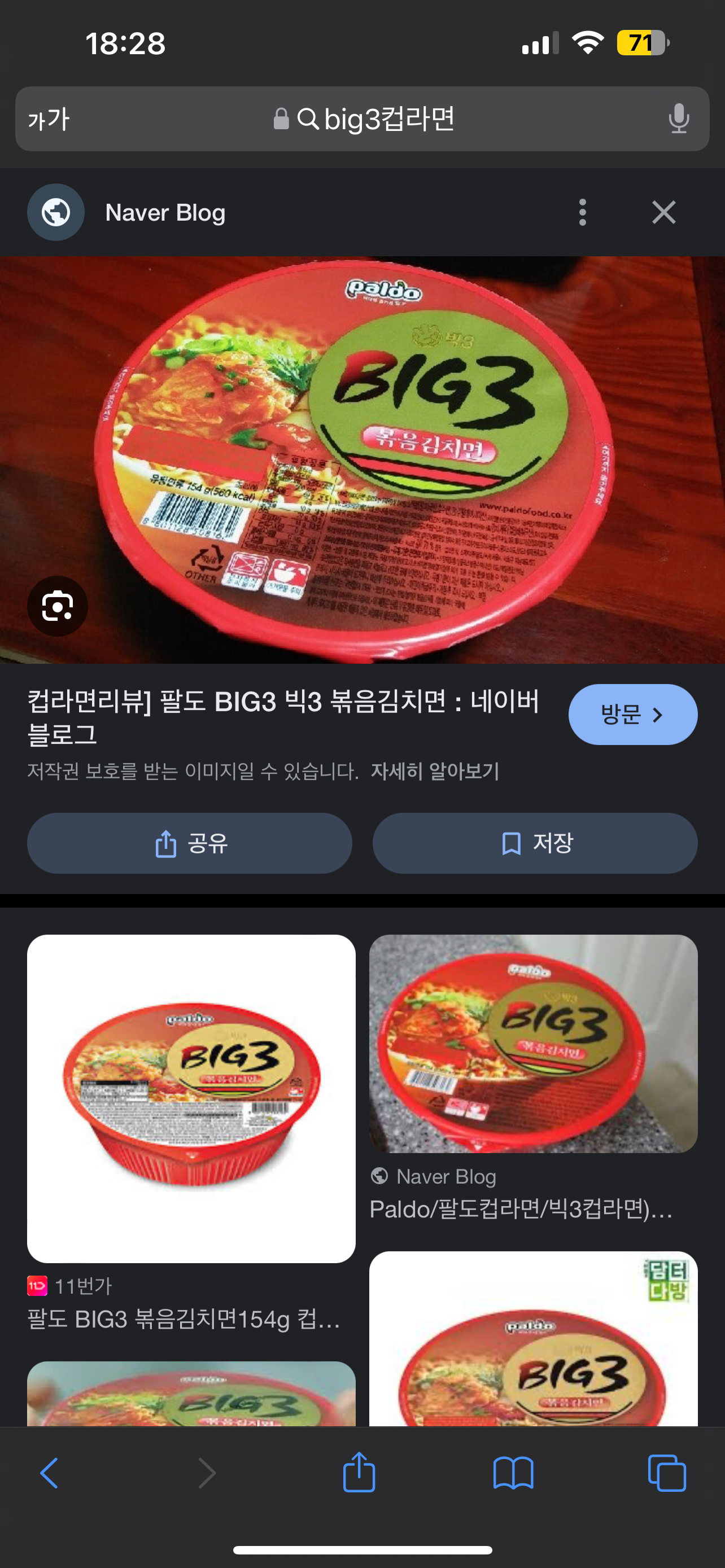Show open Safari tabs

tap(667, 1473)
